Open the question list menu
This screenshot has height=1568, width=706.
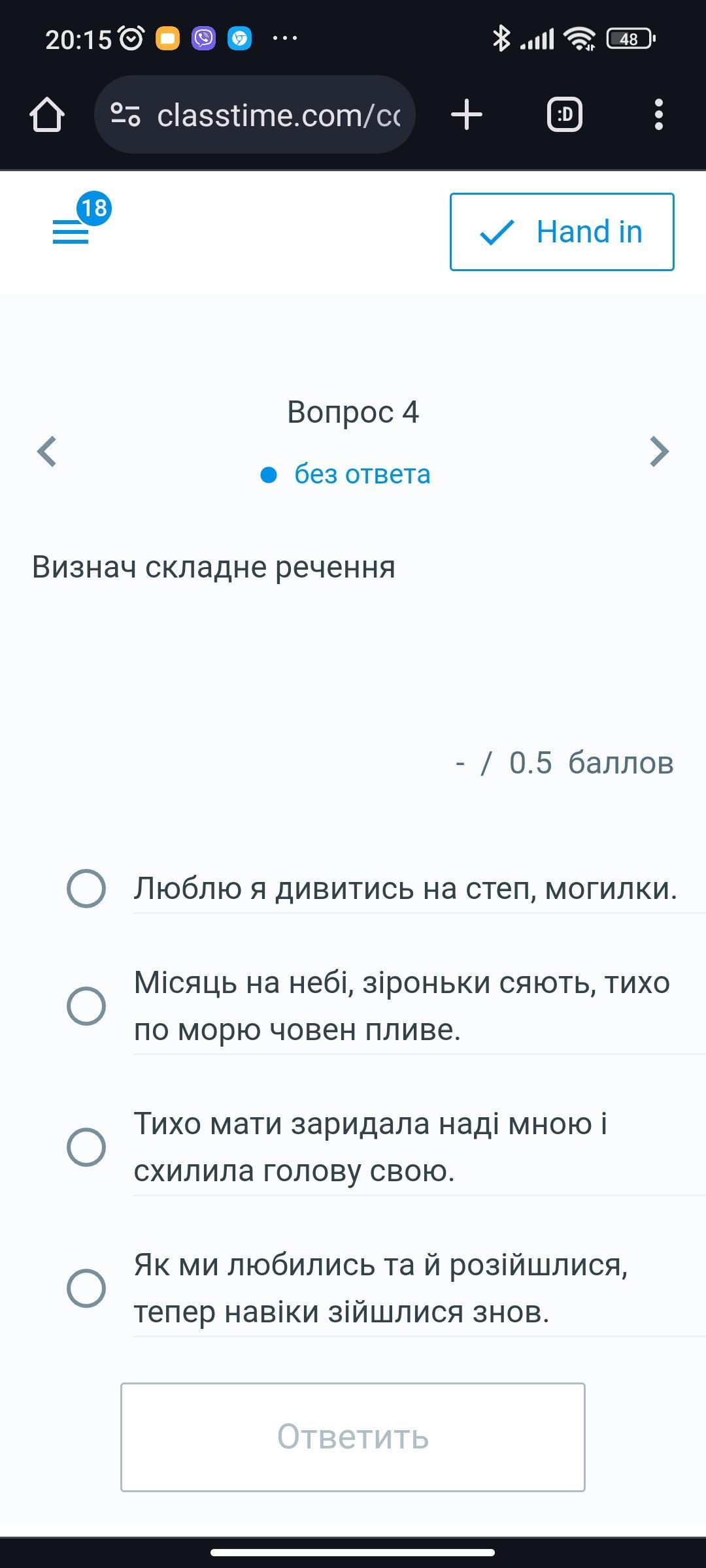pos(71,231)
